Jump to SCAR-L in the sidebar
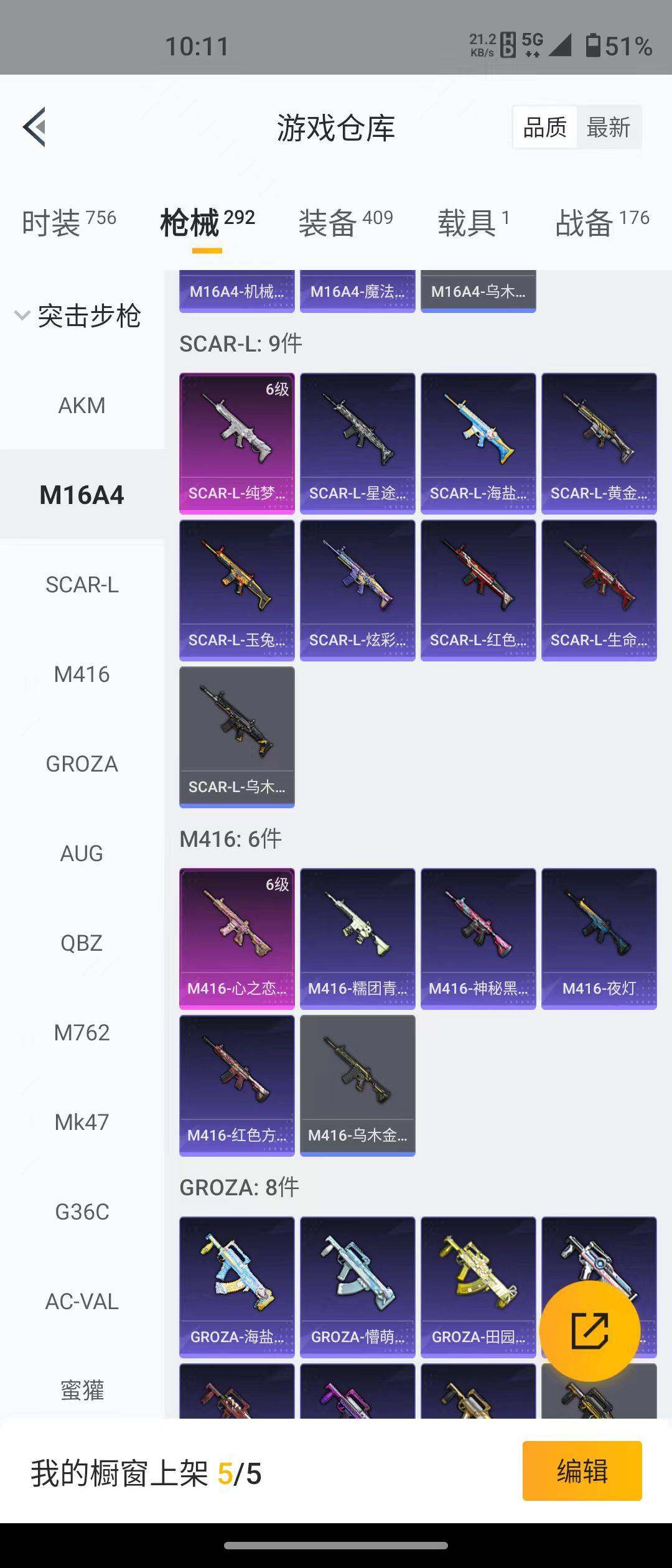This screenshot has height=1568, width=672. 82,585
